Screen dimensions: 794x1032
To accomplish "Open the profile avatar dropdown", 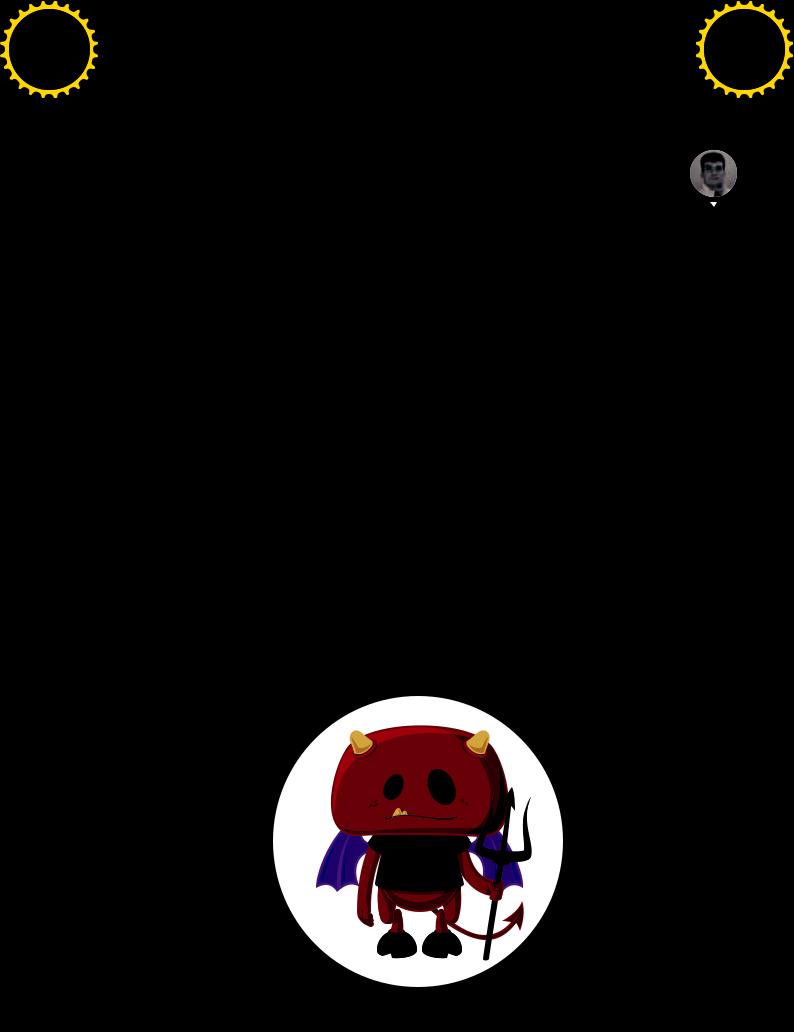I will (713, 175).
